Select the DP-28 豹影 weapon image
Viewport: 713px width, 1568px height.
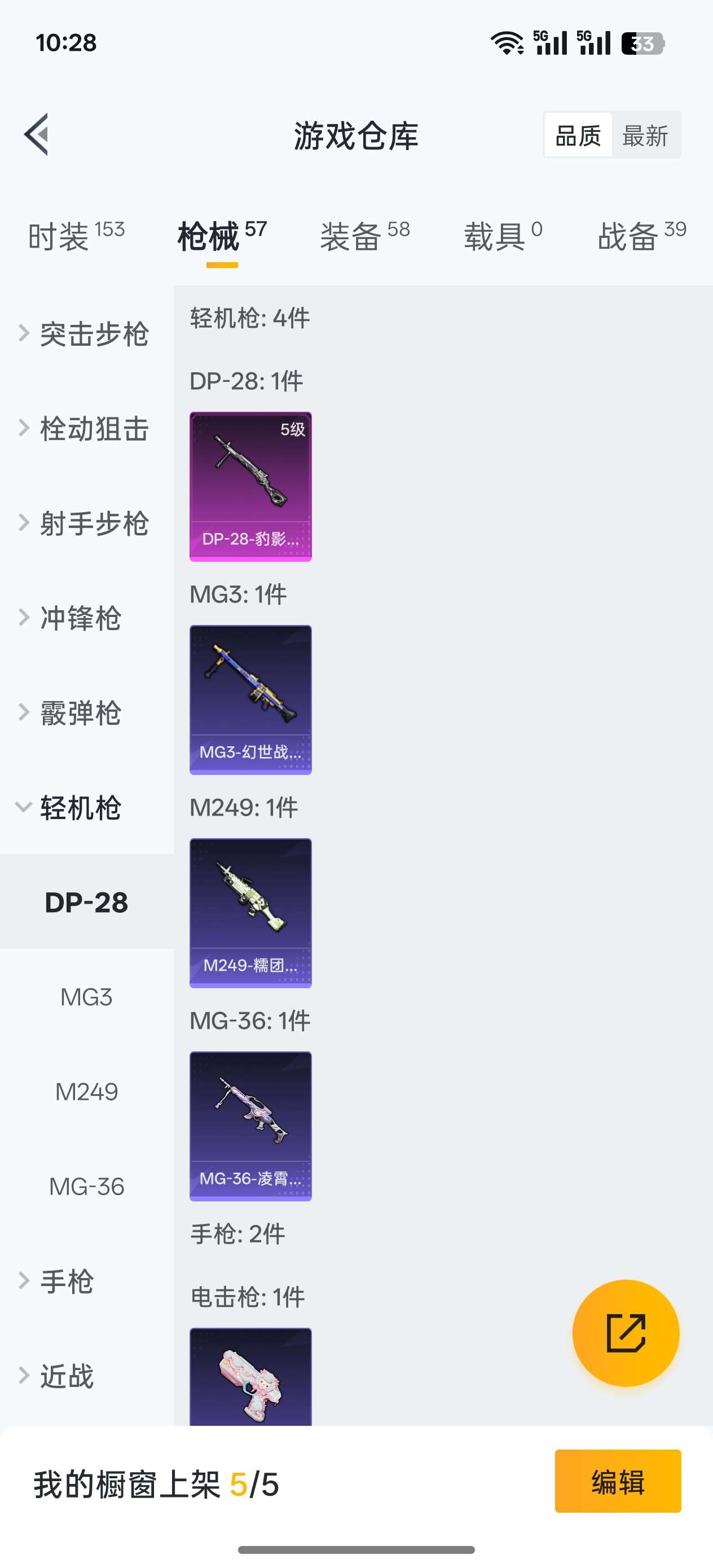click(250, 485)
